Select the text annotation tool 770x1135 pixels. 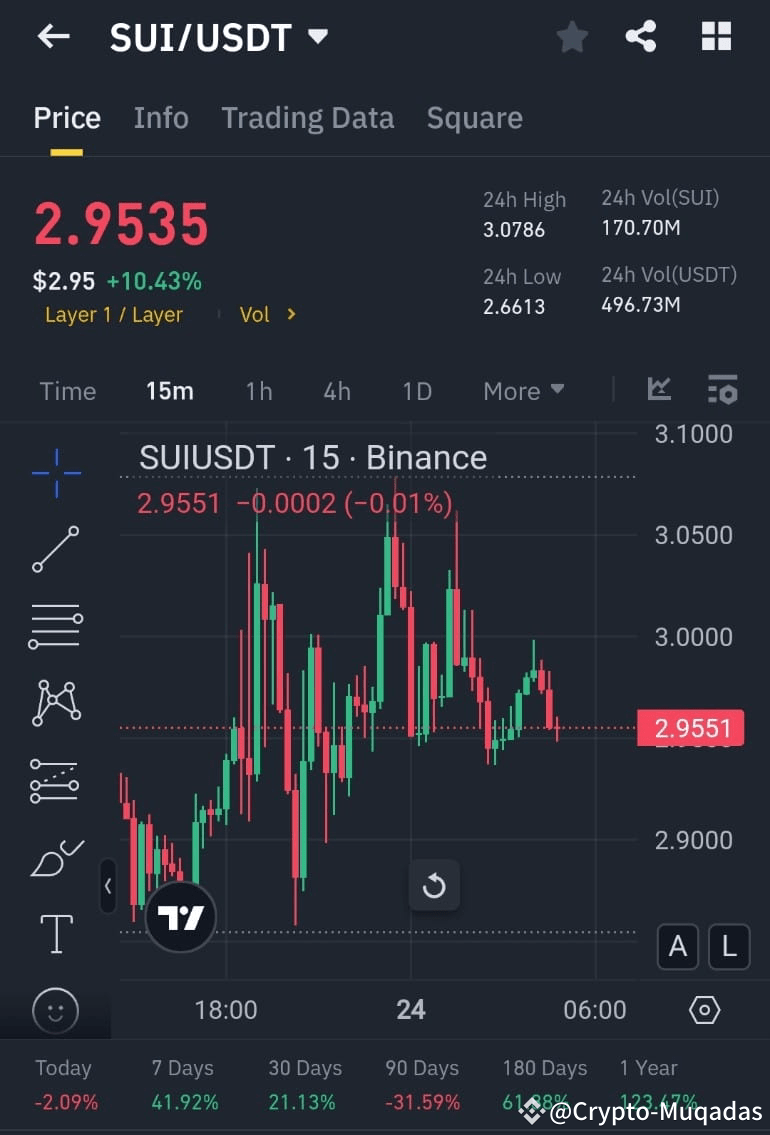(x=55, y=933)
